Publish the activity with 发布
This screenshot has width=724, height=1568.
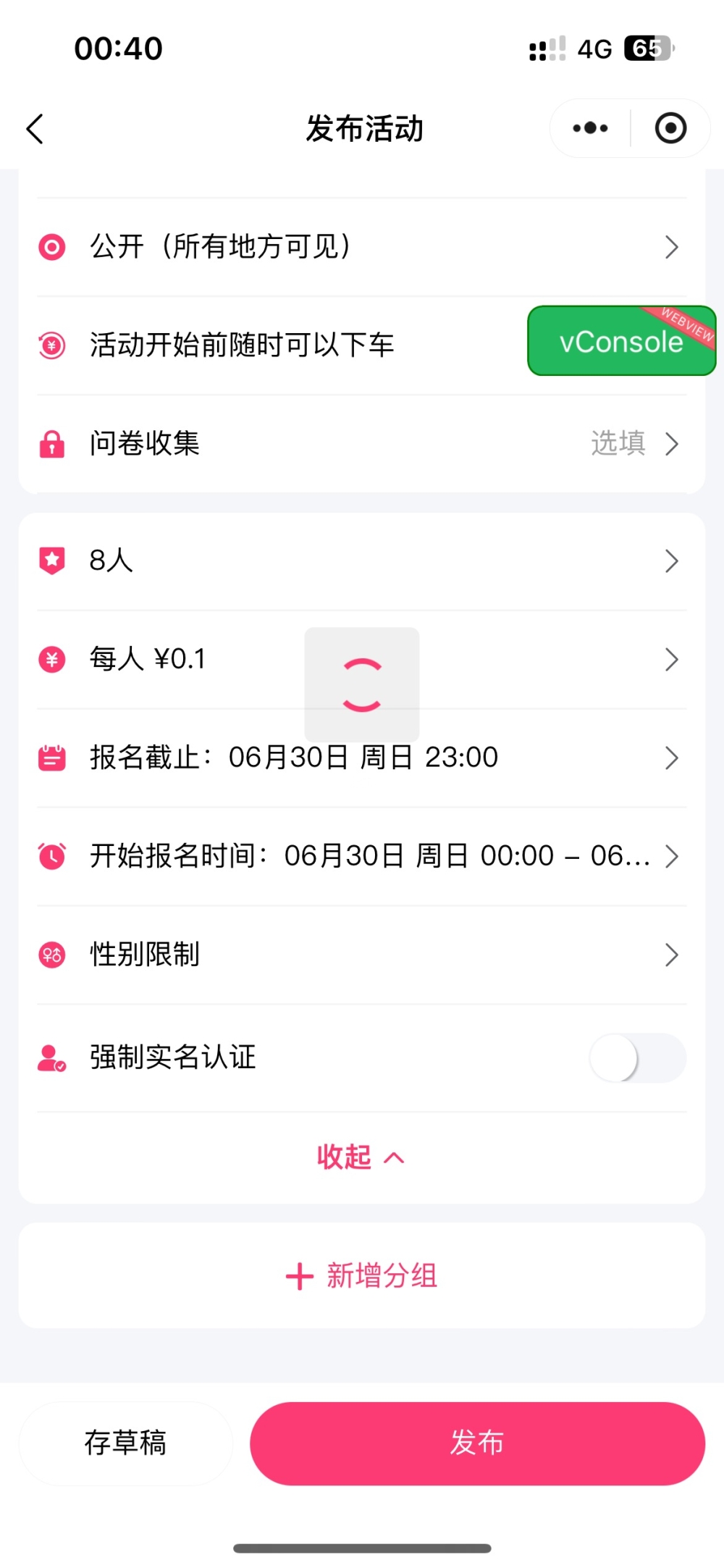pyautogui.click(x=477, y=1443)
